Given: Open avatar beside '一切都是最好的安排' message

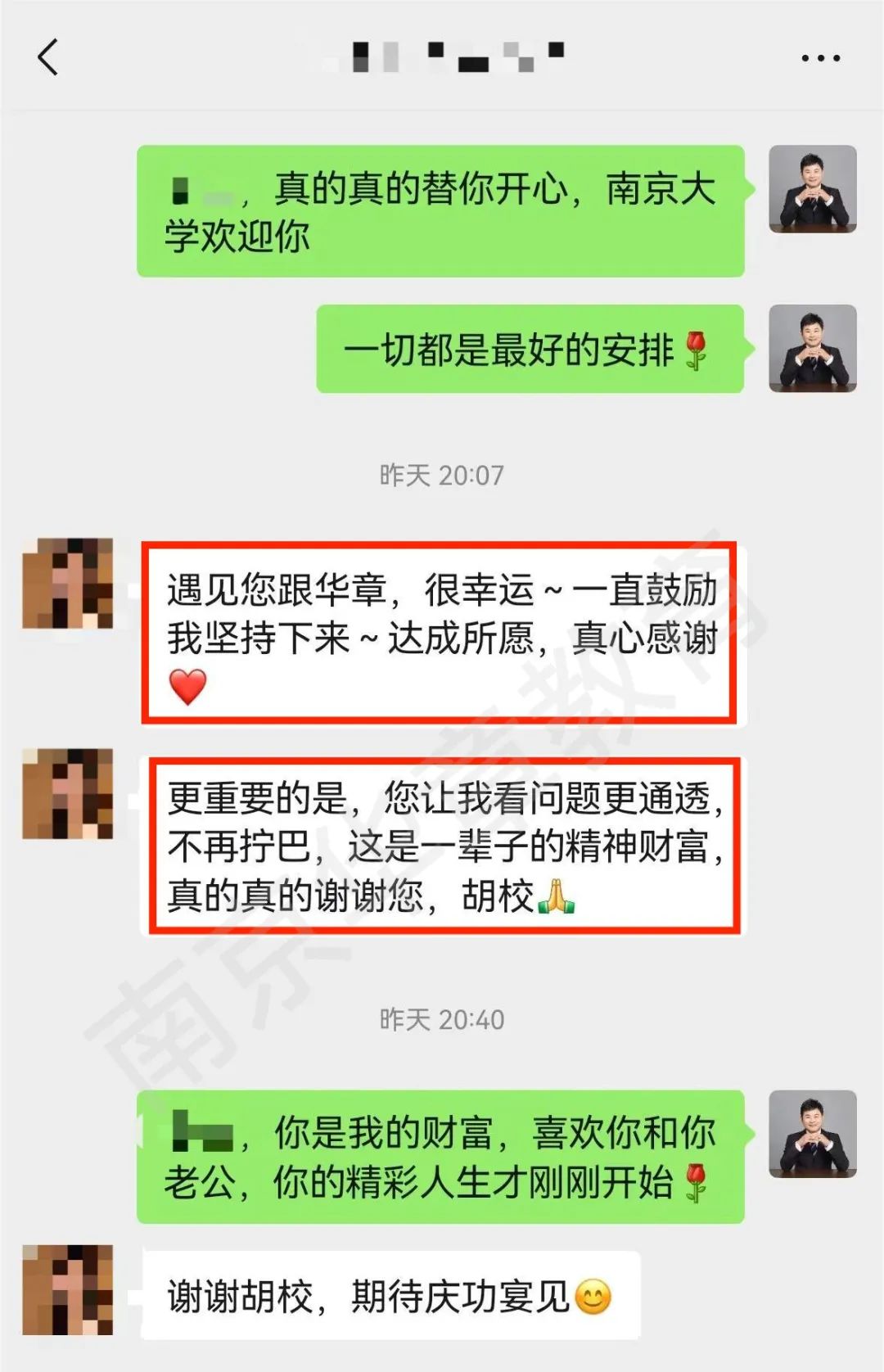Looking at the screenshot, I should [812, 349].
